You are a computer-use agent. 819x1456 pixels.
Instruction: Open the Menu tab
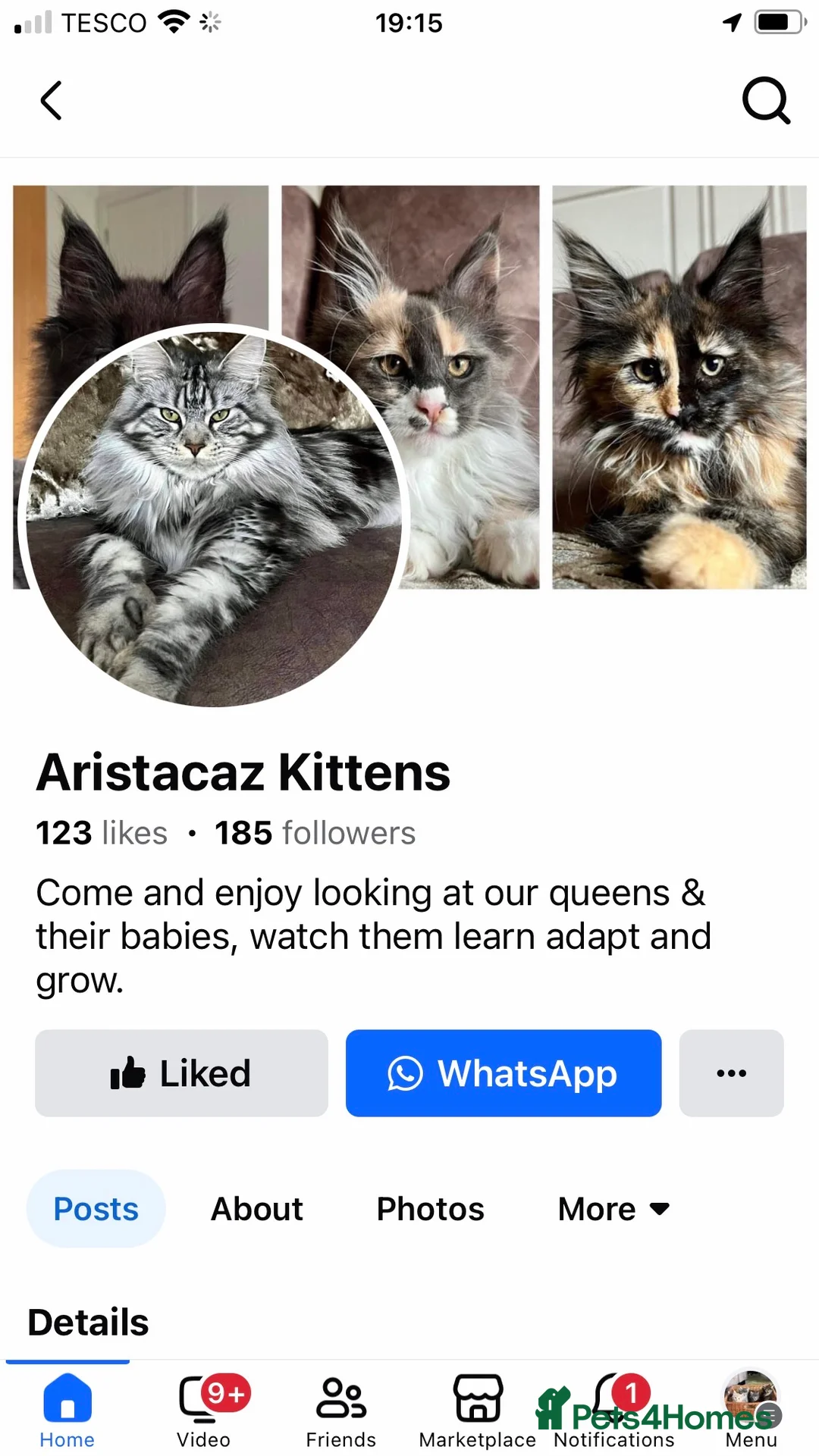pos(751,1411)
